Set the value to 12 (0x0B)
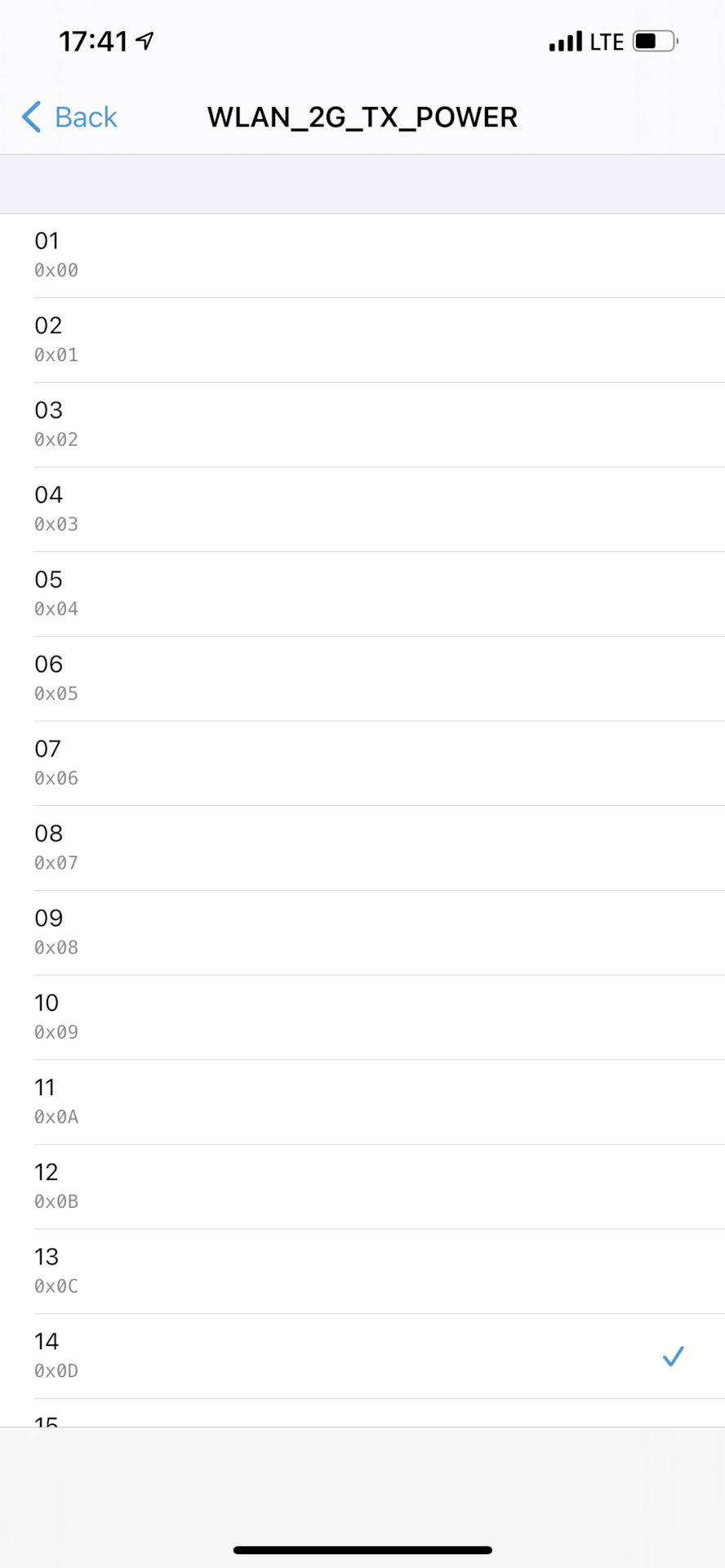The image size is (725, 1568). point(362,1187)
